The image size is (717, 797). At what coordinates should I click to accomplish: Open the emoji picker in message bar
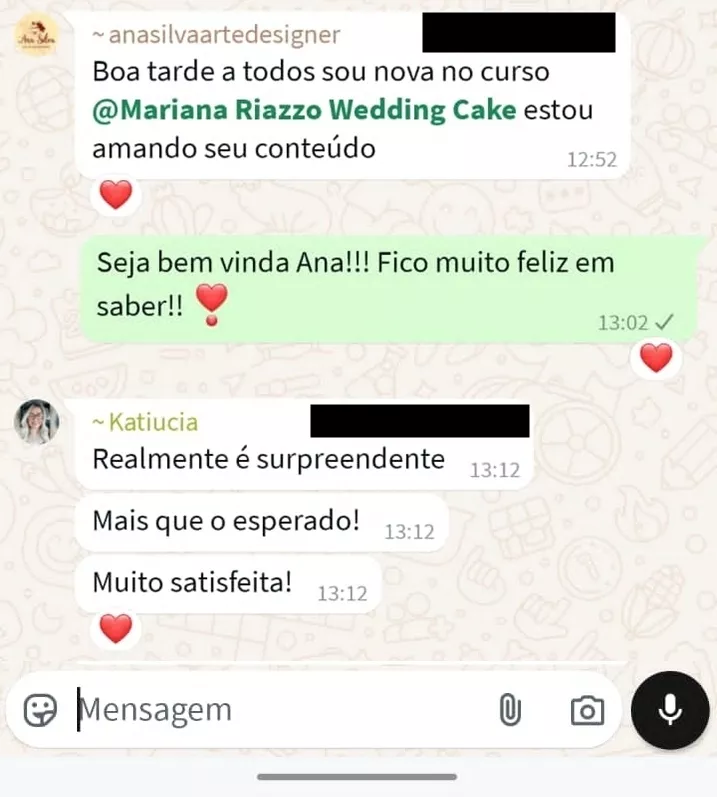point(40,710)
